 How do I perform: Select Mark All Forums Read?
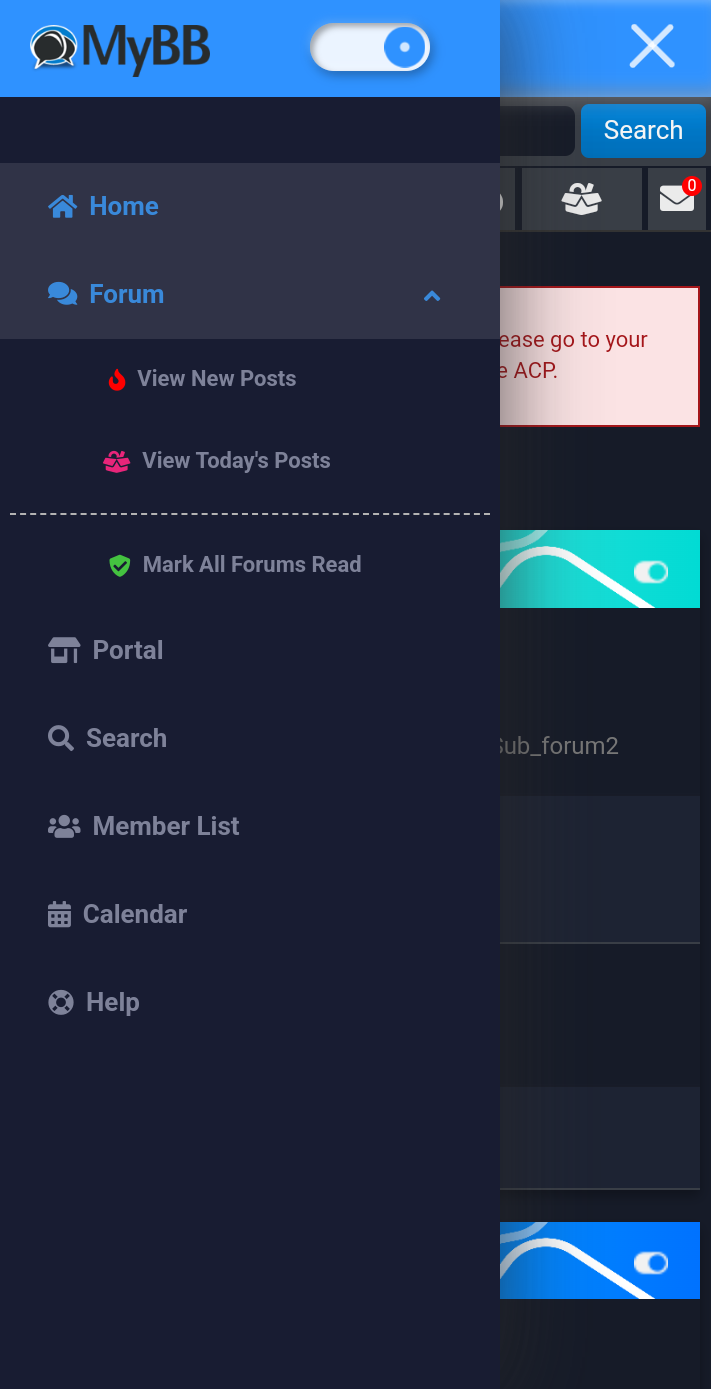(251, 565)
